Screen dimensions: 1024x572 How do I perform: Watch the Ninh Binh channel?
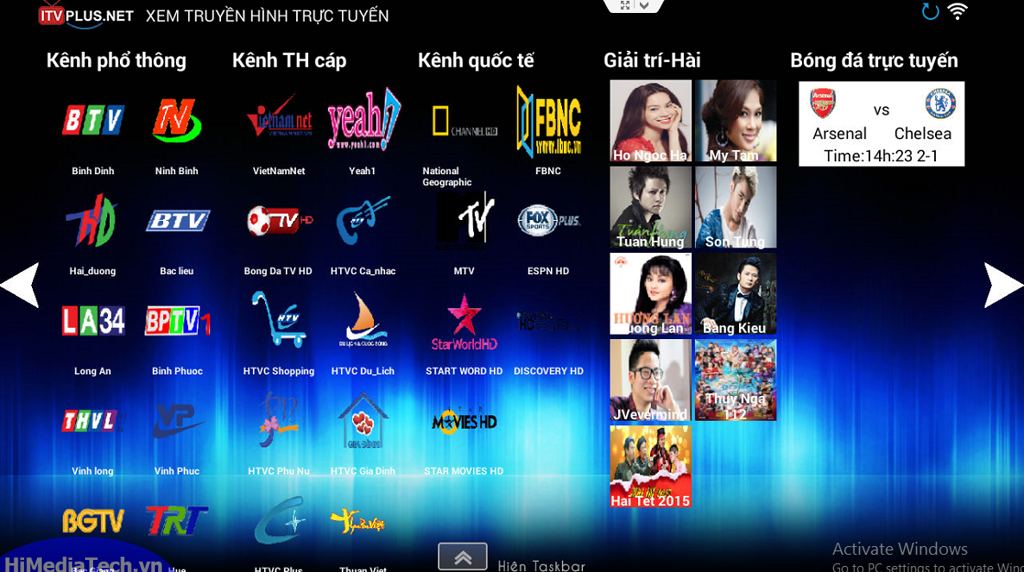(x=177, y=123)
